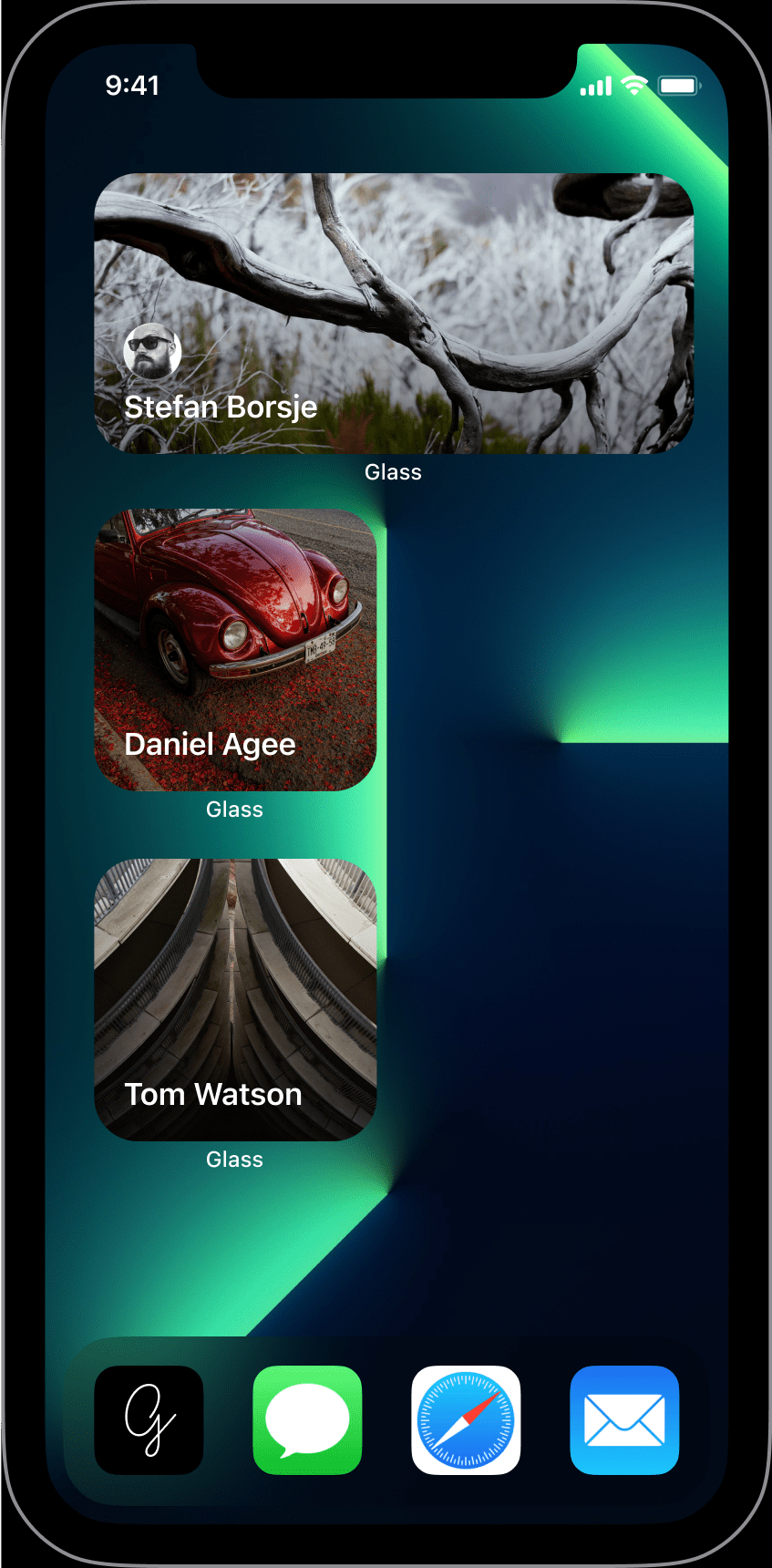772x1568 pixels.
Task: Open the Daniel Agee Glass widget
Action: (235, 649)
